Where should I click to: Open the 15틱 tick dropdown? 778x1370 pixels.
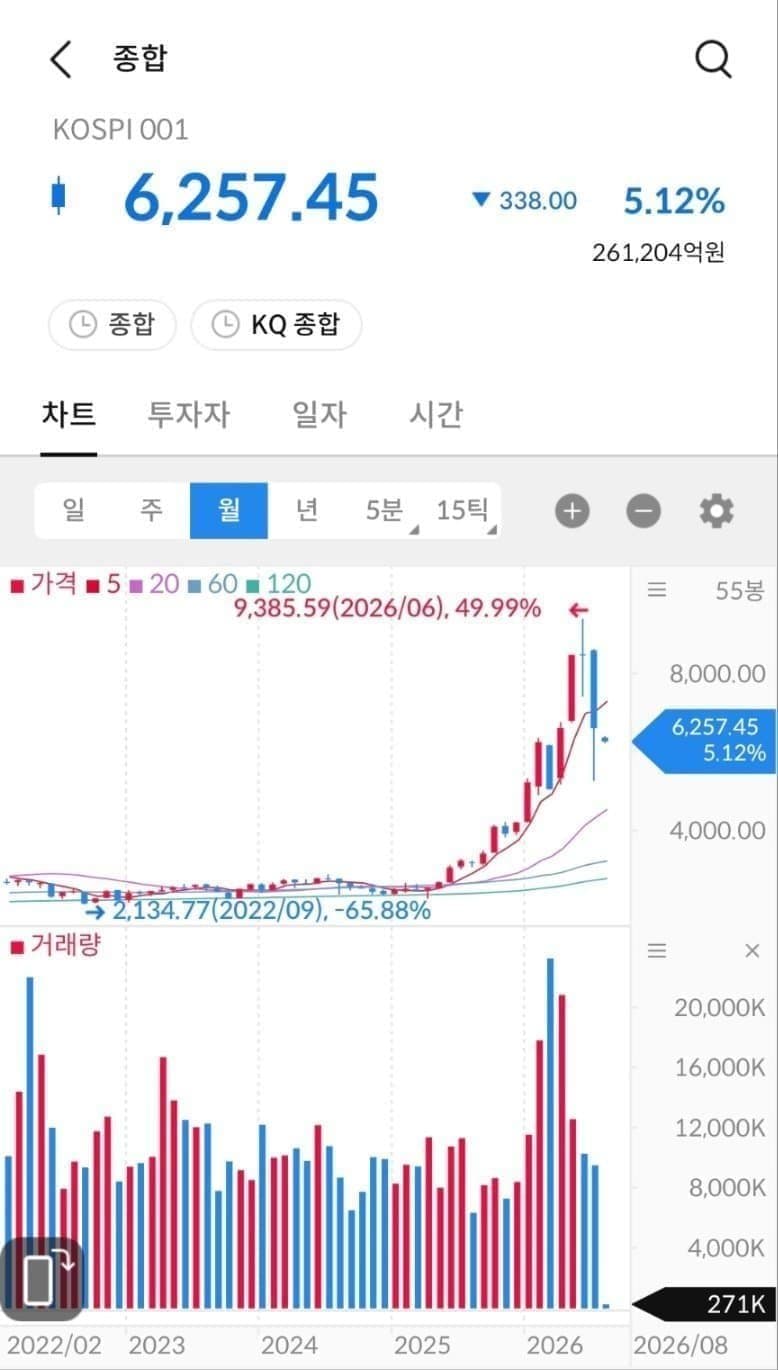click(x=462, y=511)
